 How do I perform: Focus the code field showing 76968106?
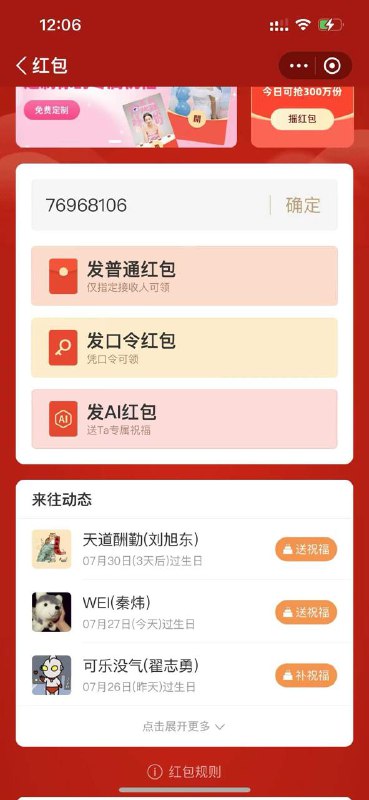pyautogui.click(x=148, y=205)
